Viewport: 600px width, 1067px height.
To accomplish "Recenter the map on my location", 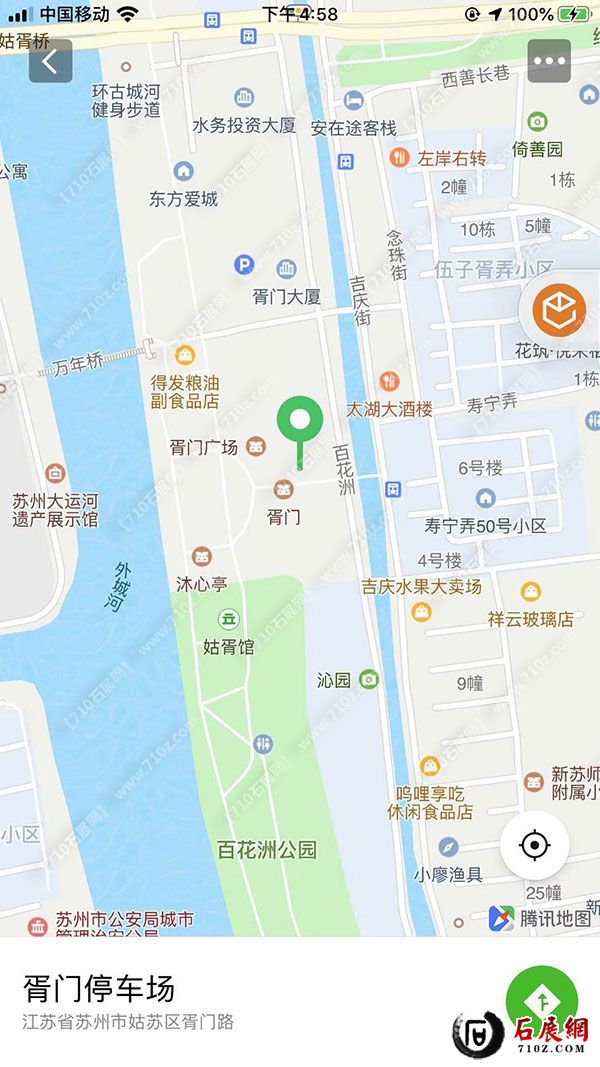I will [x=535, y=846].
